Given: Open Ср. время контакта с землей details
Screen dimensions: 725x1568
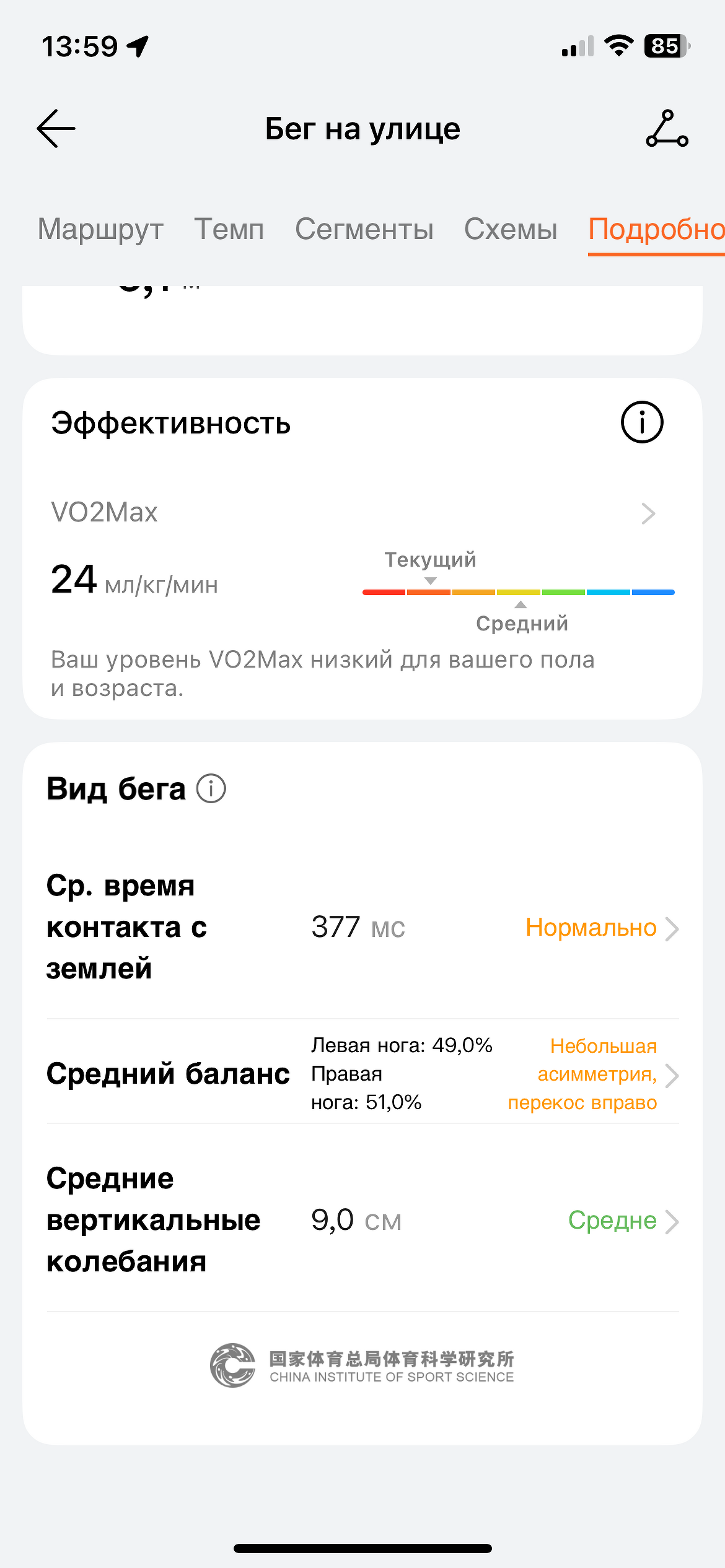Looking at the screenshot, I should point(672,928).
